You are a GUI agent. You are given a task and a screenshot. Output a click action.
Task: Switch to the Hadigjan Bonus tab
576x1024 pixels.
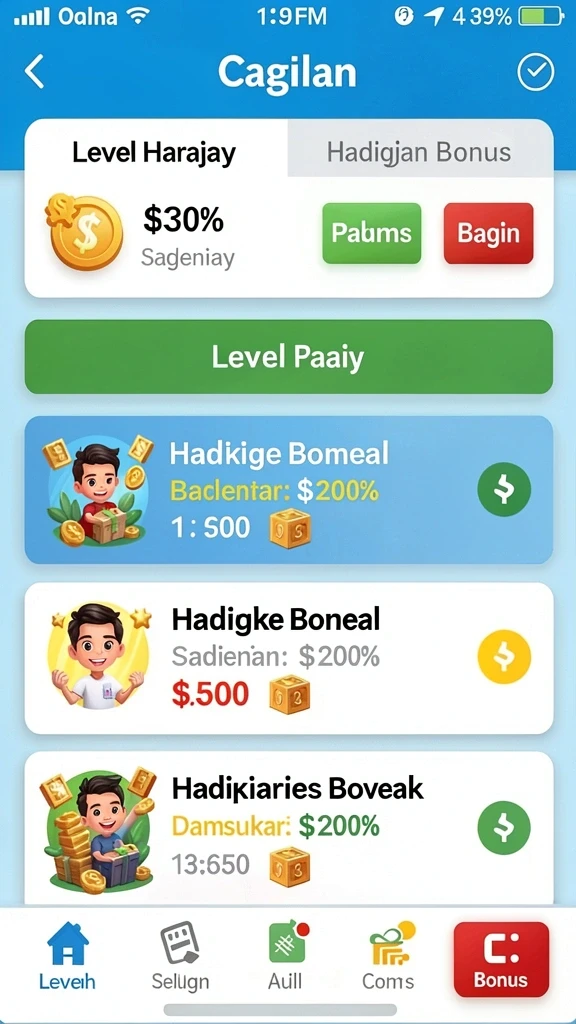[x=419, y=152]
